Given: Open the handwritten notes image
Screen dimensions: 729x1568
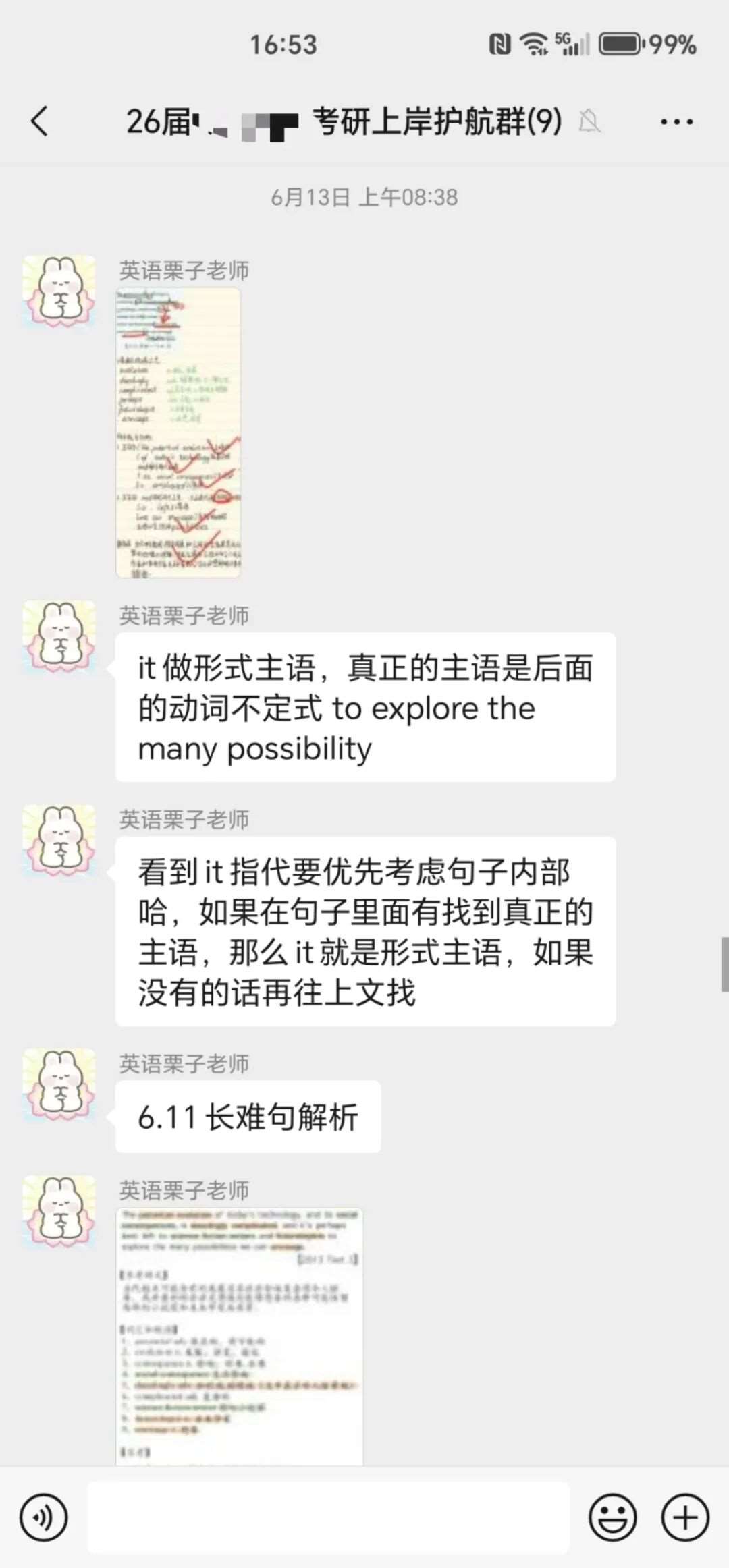Looking at the screenshot, I should [178, 432].
